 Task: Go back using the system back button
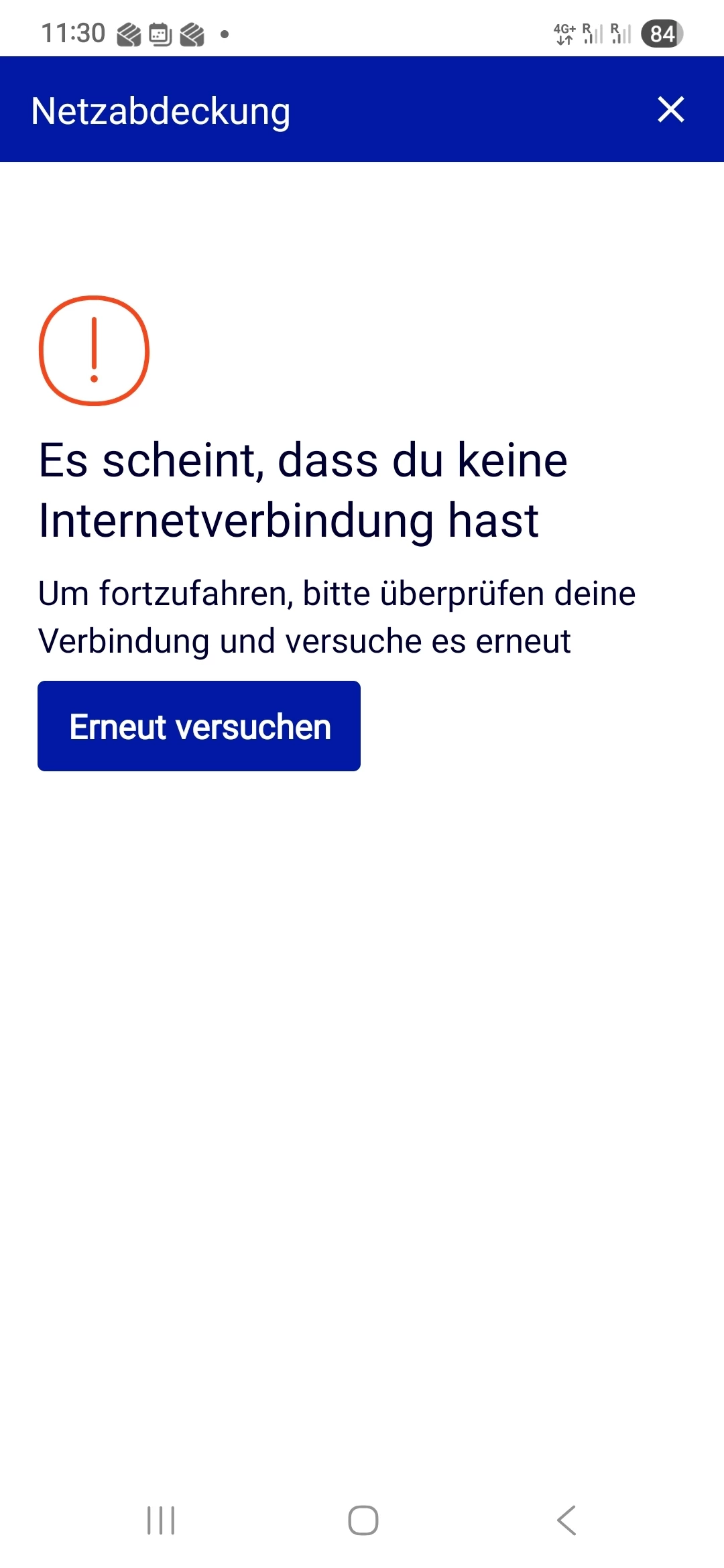(566, 1520)
